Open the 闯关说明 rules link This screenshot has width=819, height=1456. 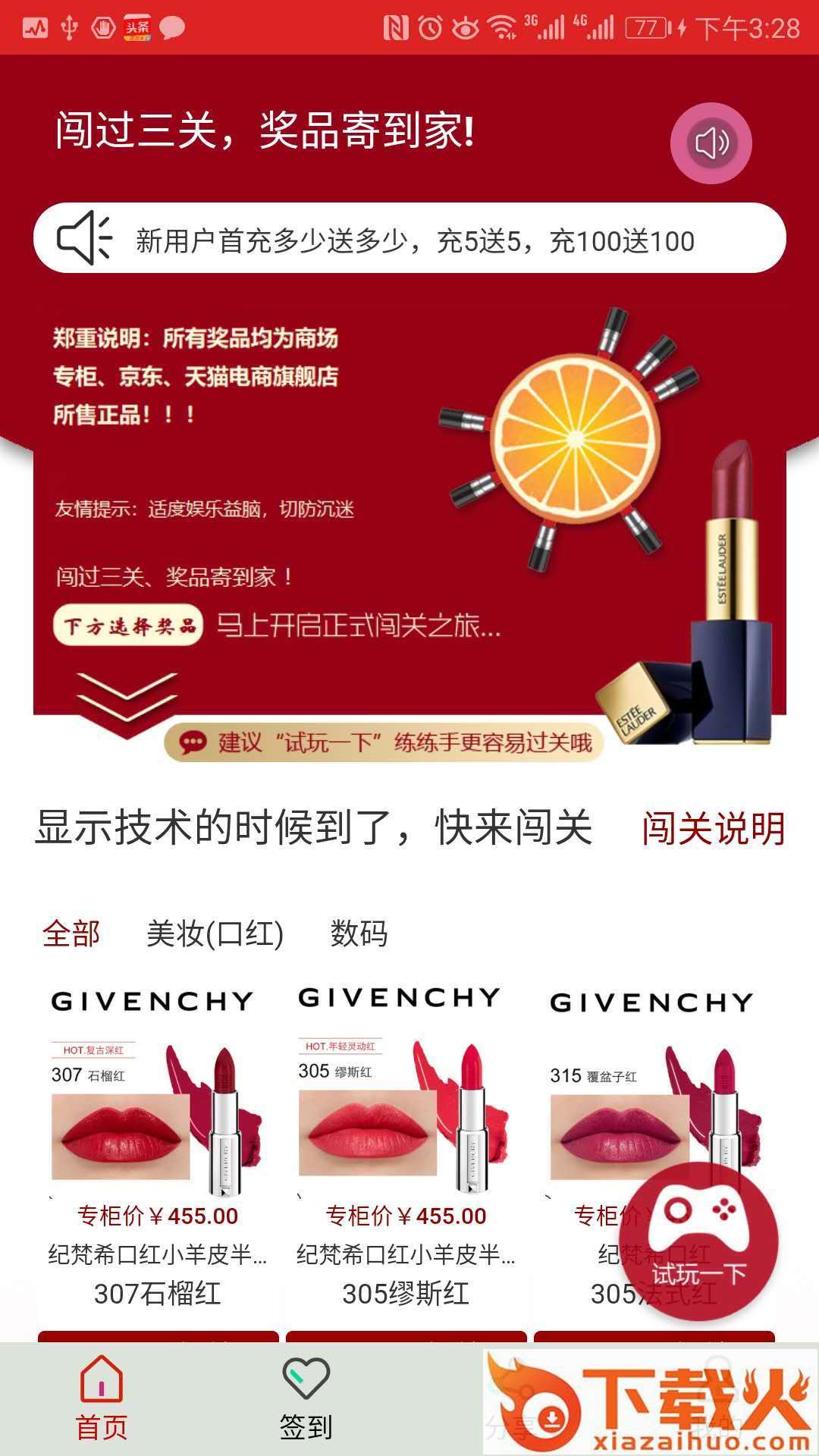[713, 827]
